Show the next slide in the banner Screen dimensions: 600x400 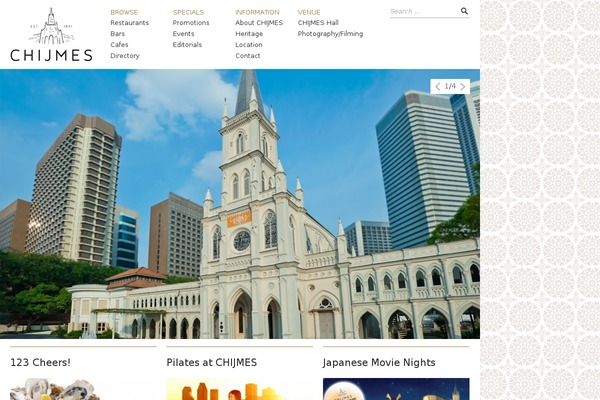click(463, 87)
